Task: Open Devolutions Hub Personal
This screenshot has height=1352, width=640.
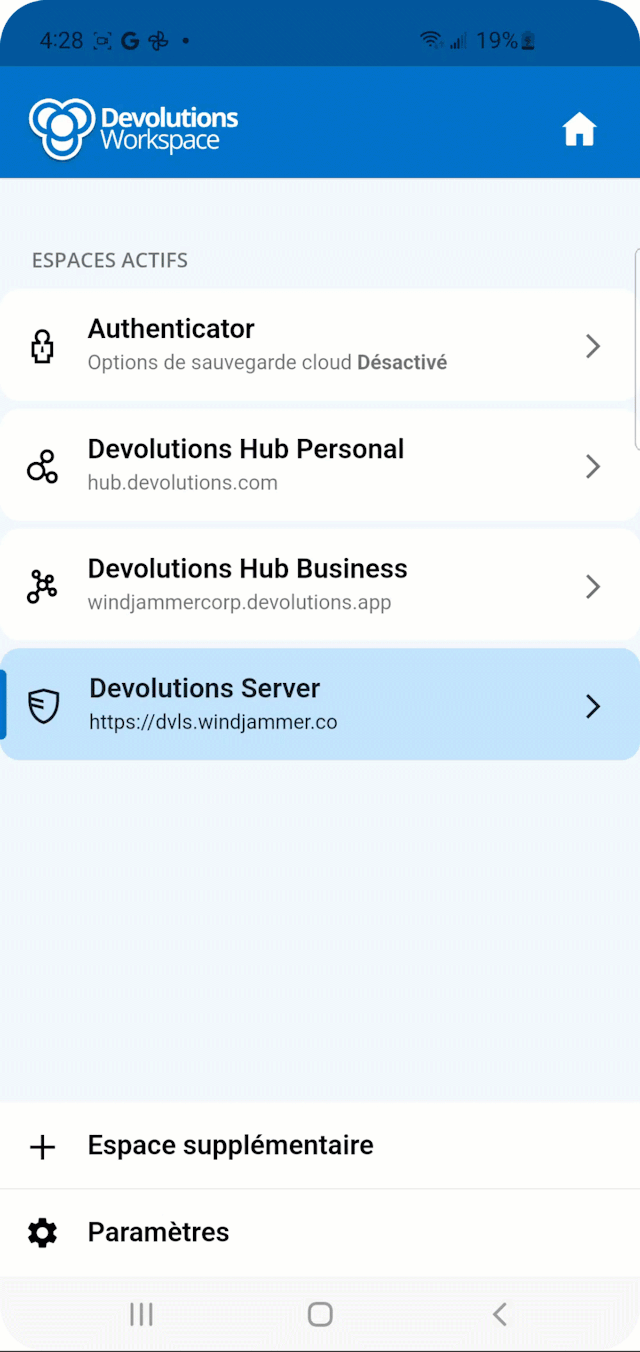Action: (318, 465)
